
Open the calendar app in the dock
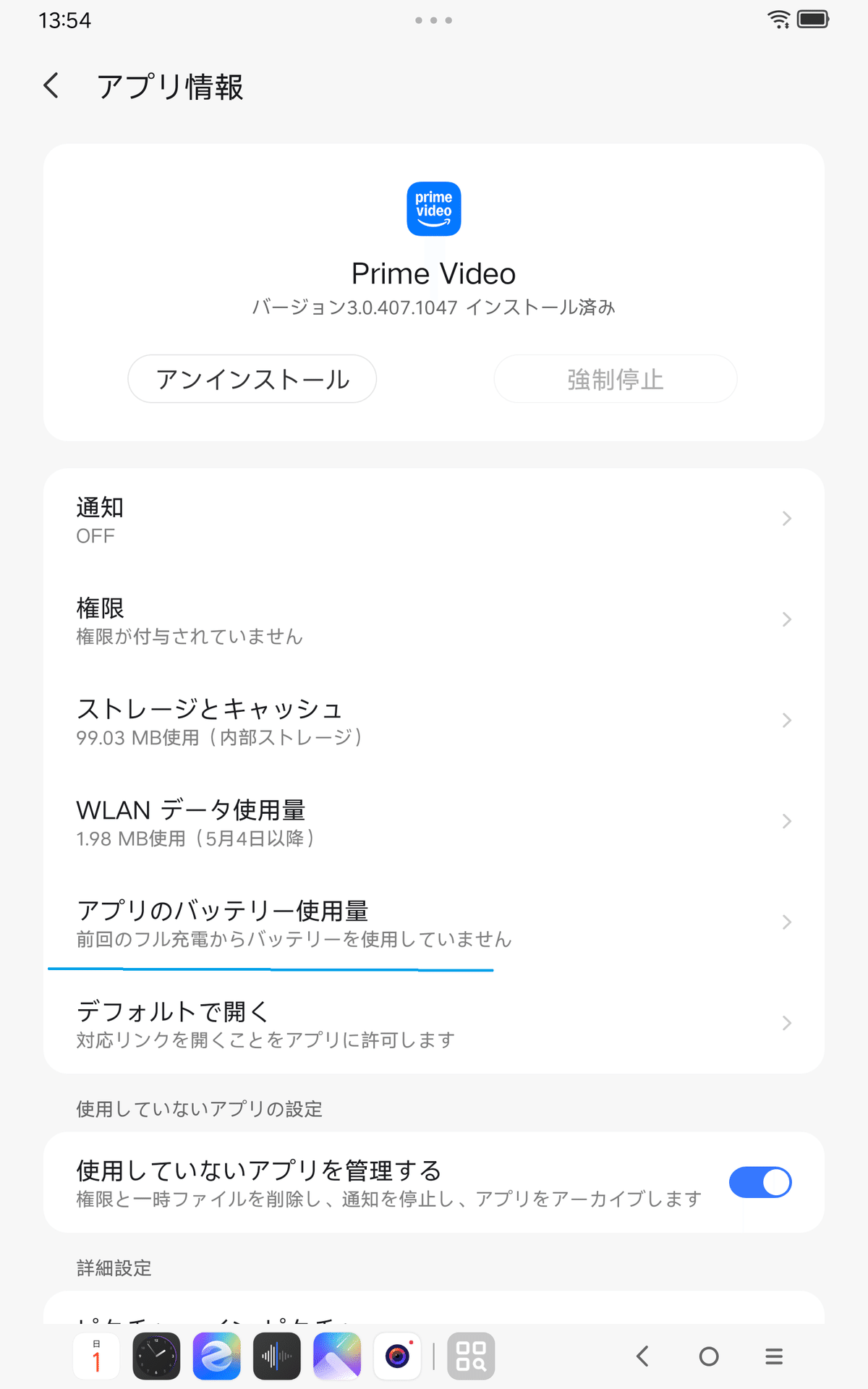96,1356
